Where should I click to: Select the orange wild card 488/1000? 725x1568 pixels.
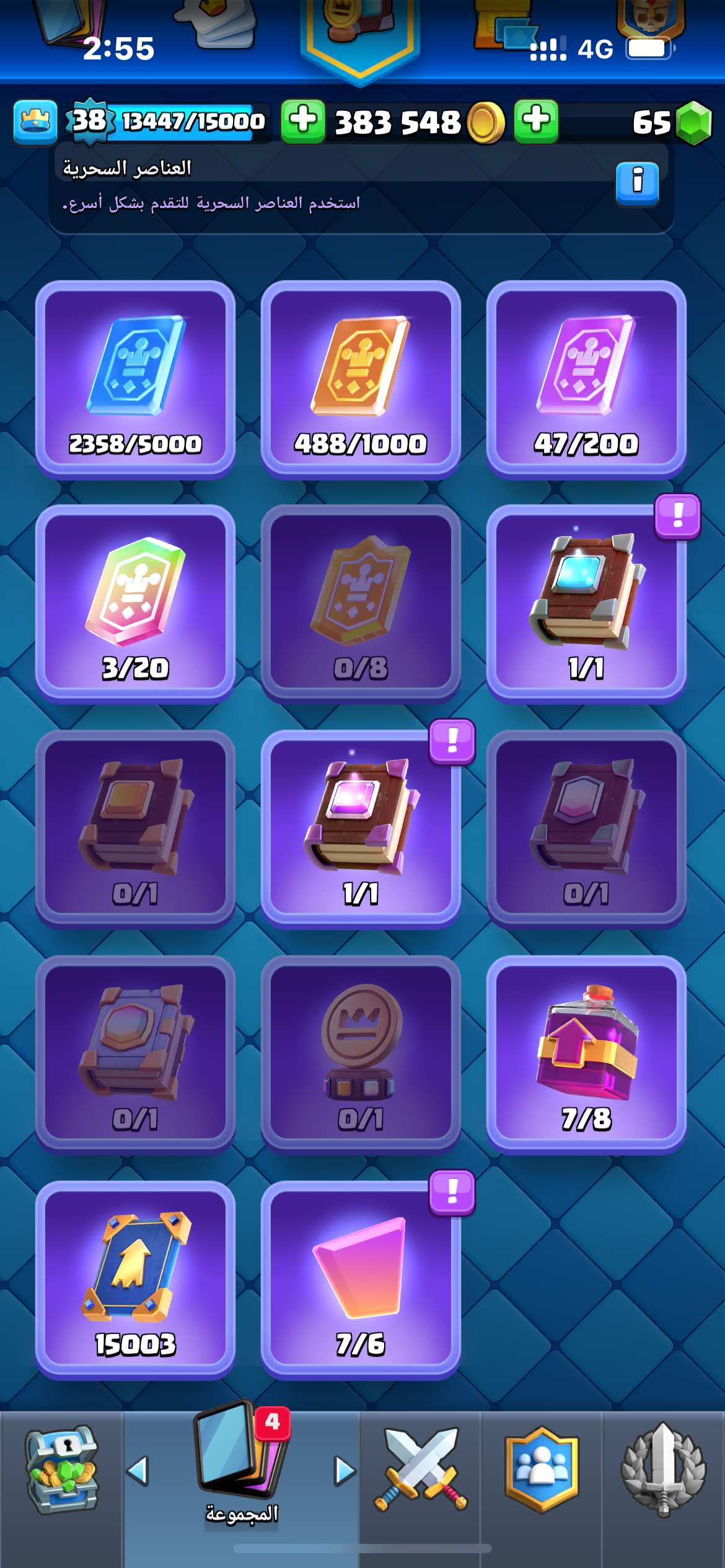coord(361,380)
